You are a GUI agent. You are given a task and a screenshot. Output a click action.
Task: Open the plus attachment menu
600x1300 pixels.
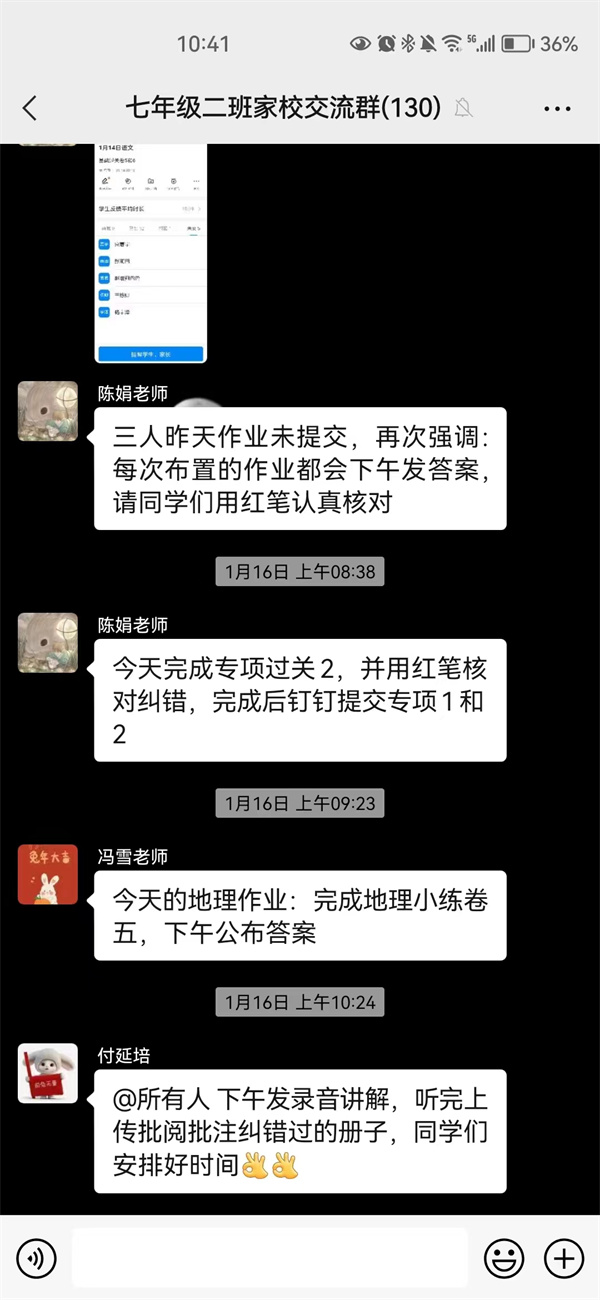click(563, 1257)
